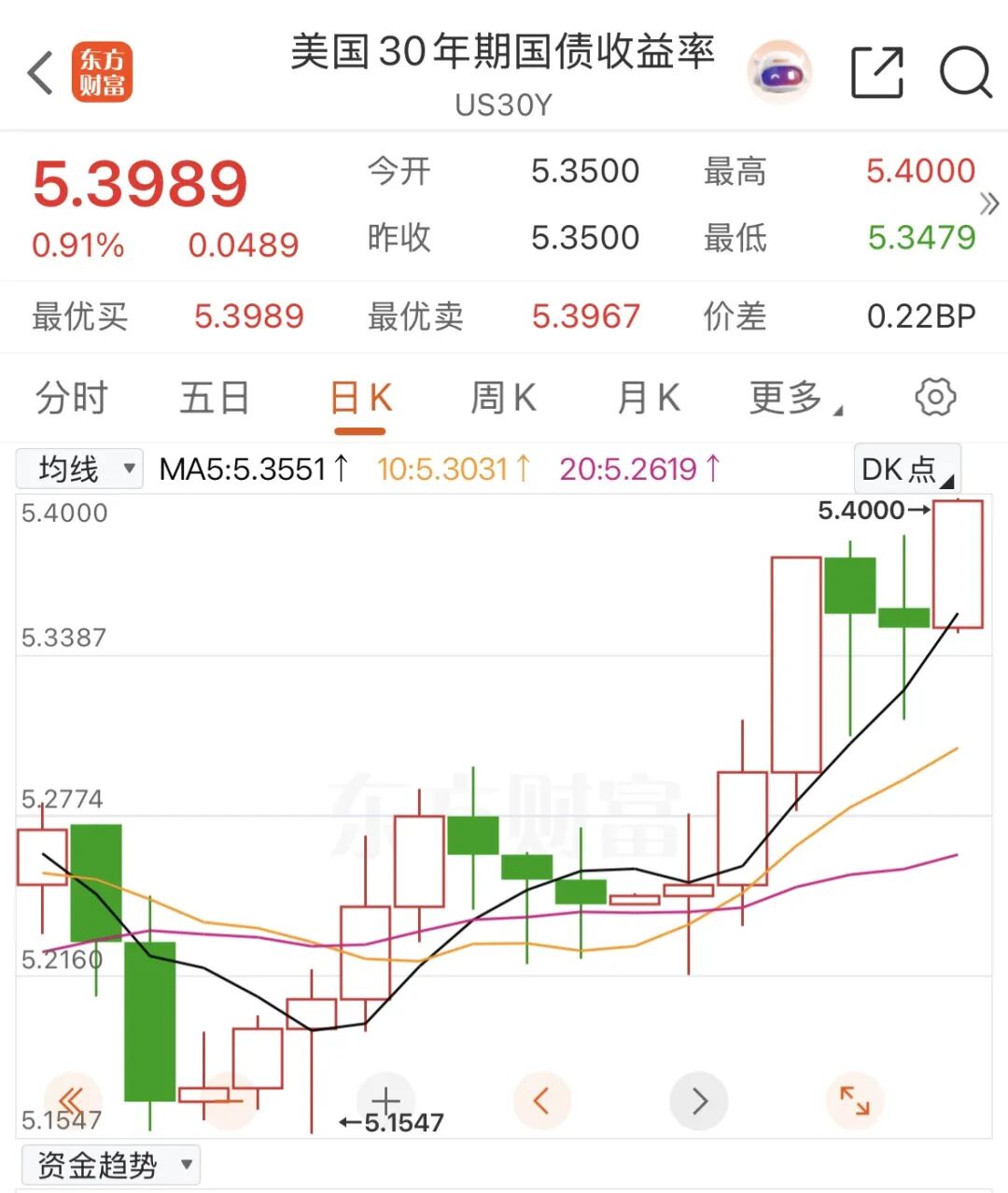This screenshot has width=1008, height=1193.
Task: Go back using the top-left arrow
Action: (x=39, y=73)
